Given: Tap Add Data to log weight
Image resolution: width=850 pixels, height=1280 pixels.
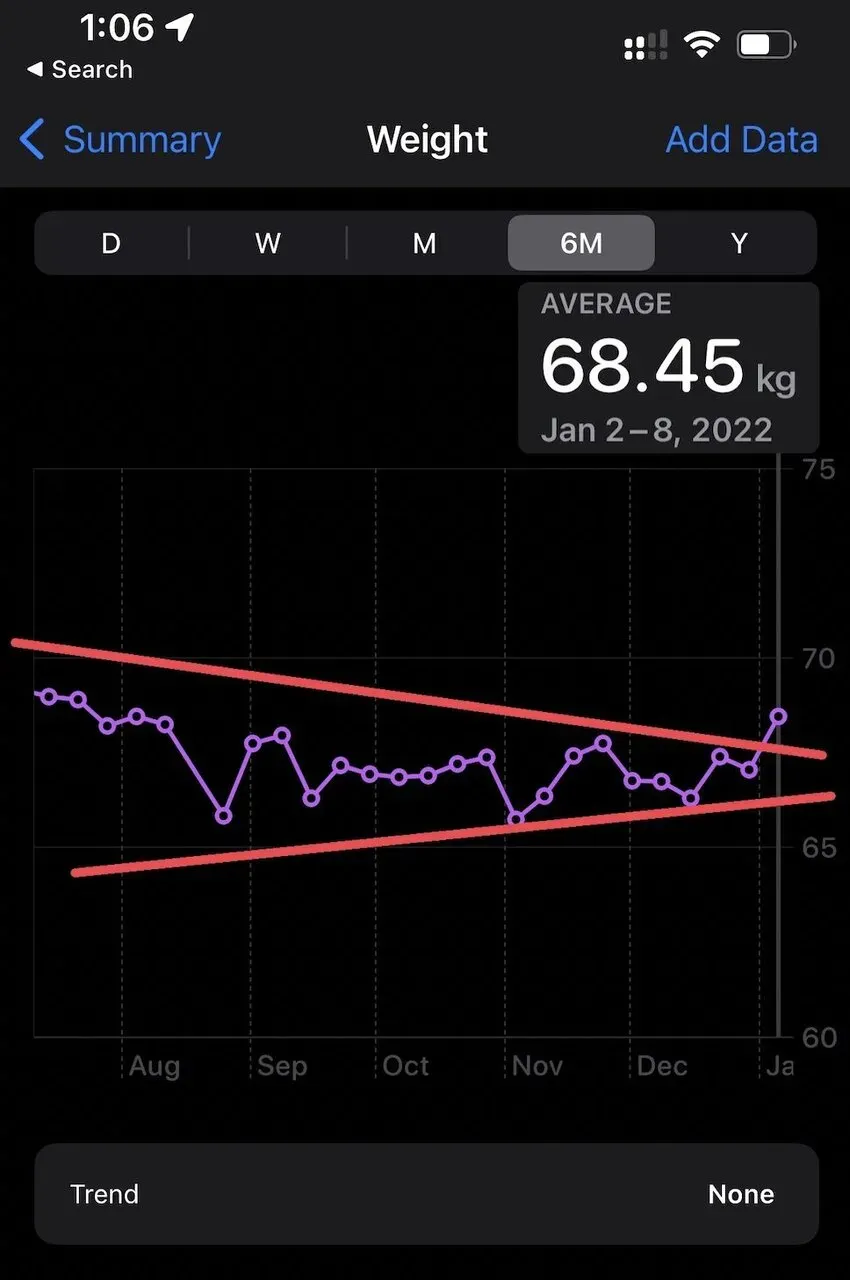Looking at the screenshot, I should pyautogui.click(x=741, y=140).
